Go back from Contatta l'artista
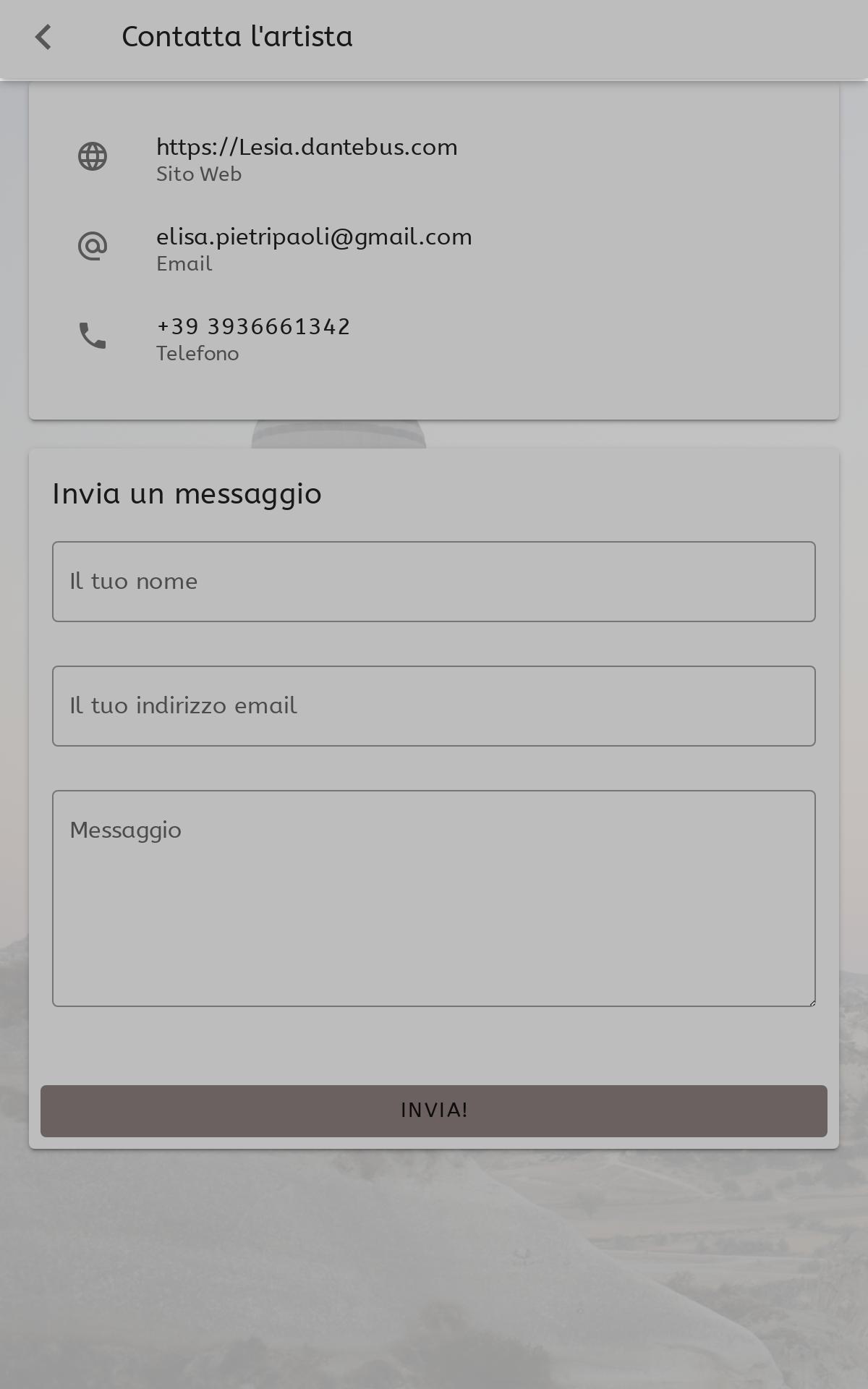Image resolution: width=868 pixels, height=1389 pixels. click(x=43, y=37)
